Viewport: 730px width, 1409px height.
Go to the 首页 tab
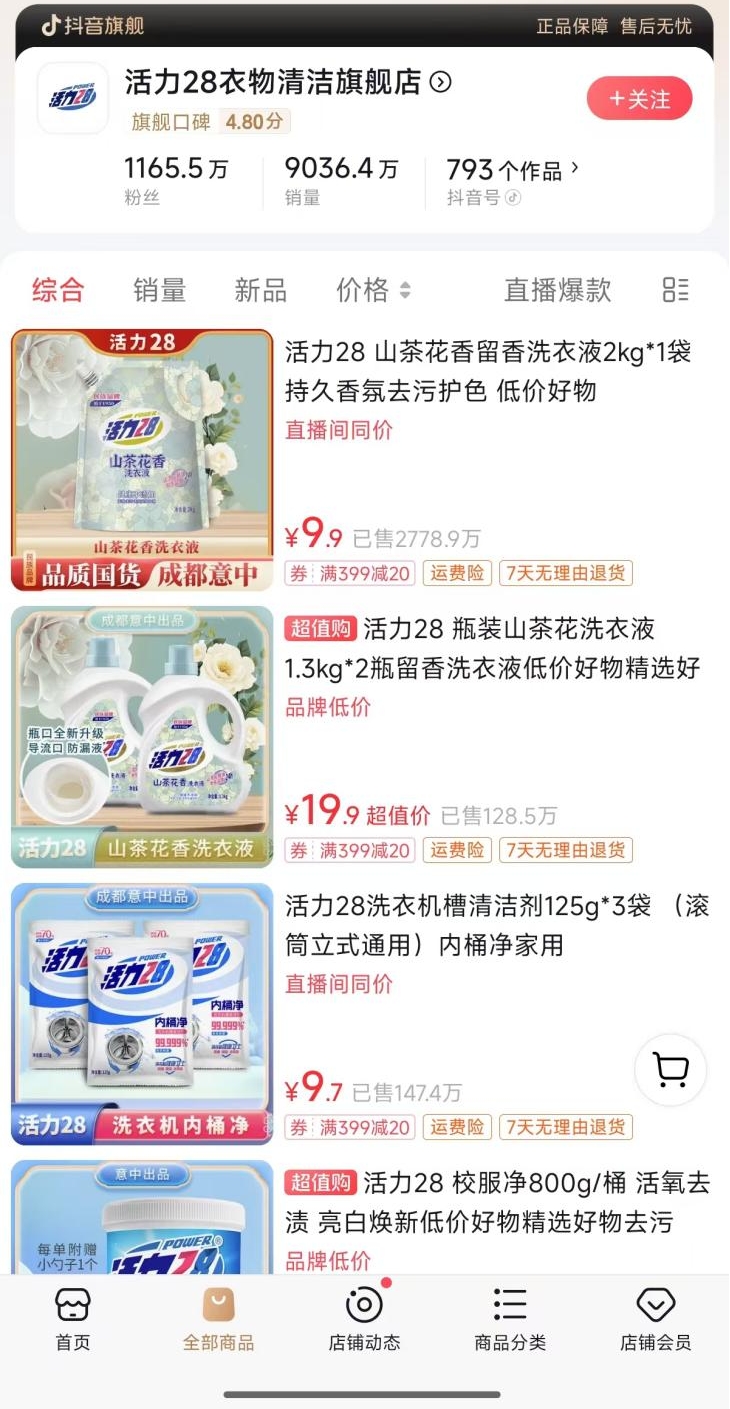(x=72, y=1320)
